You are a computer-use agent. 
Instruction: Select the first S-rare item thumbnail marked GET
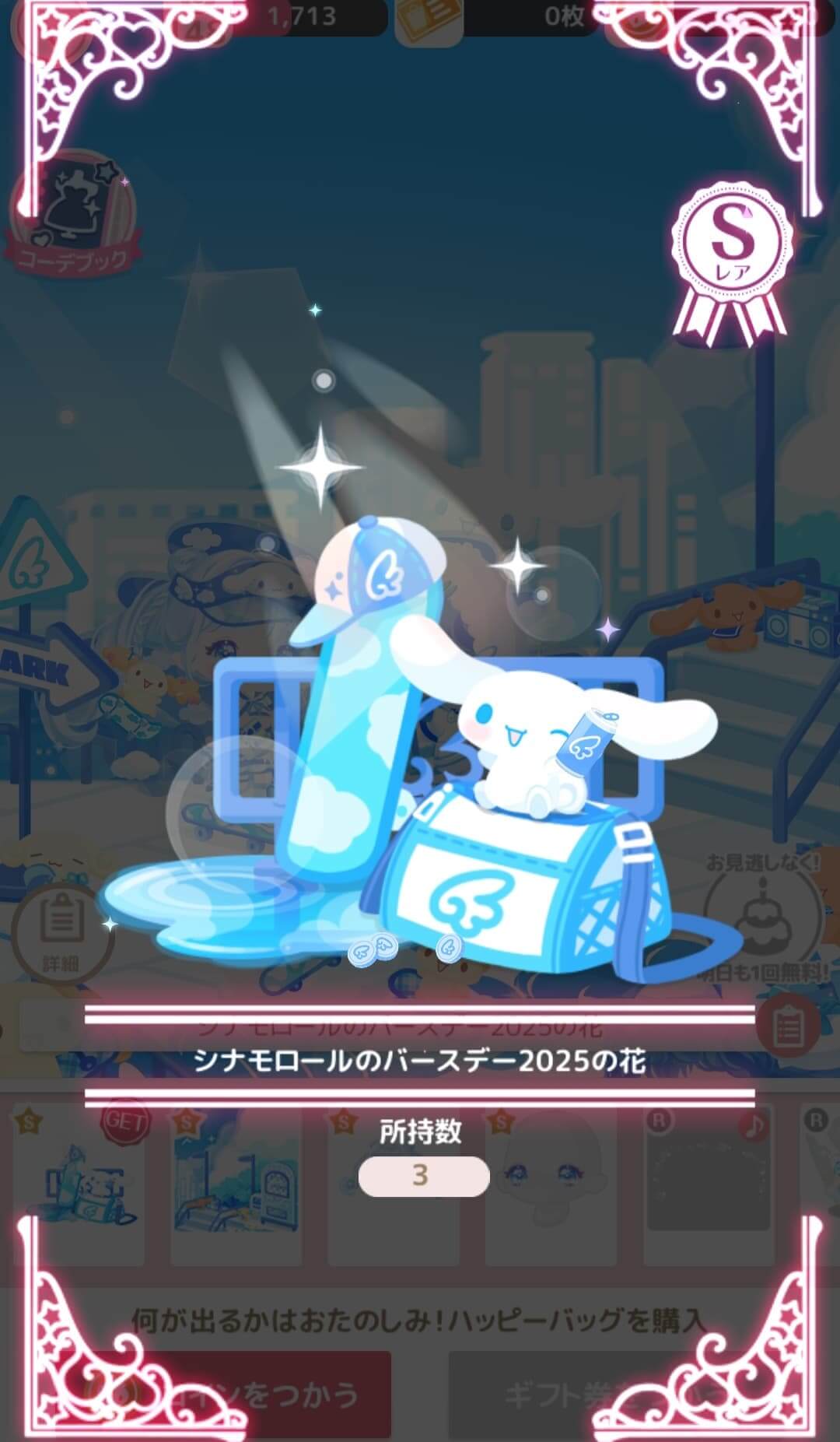(79, 1188)
